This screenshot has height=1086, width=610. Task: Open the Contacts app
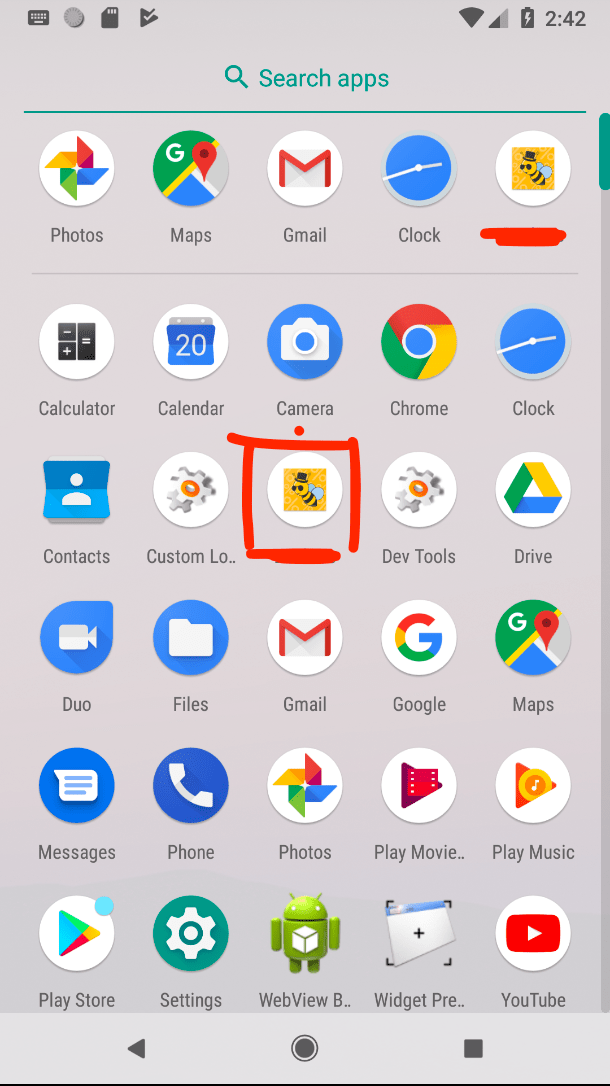click(77, 490)
